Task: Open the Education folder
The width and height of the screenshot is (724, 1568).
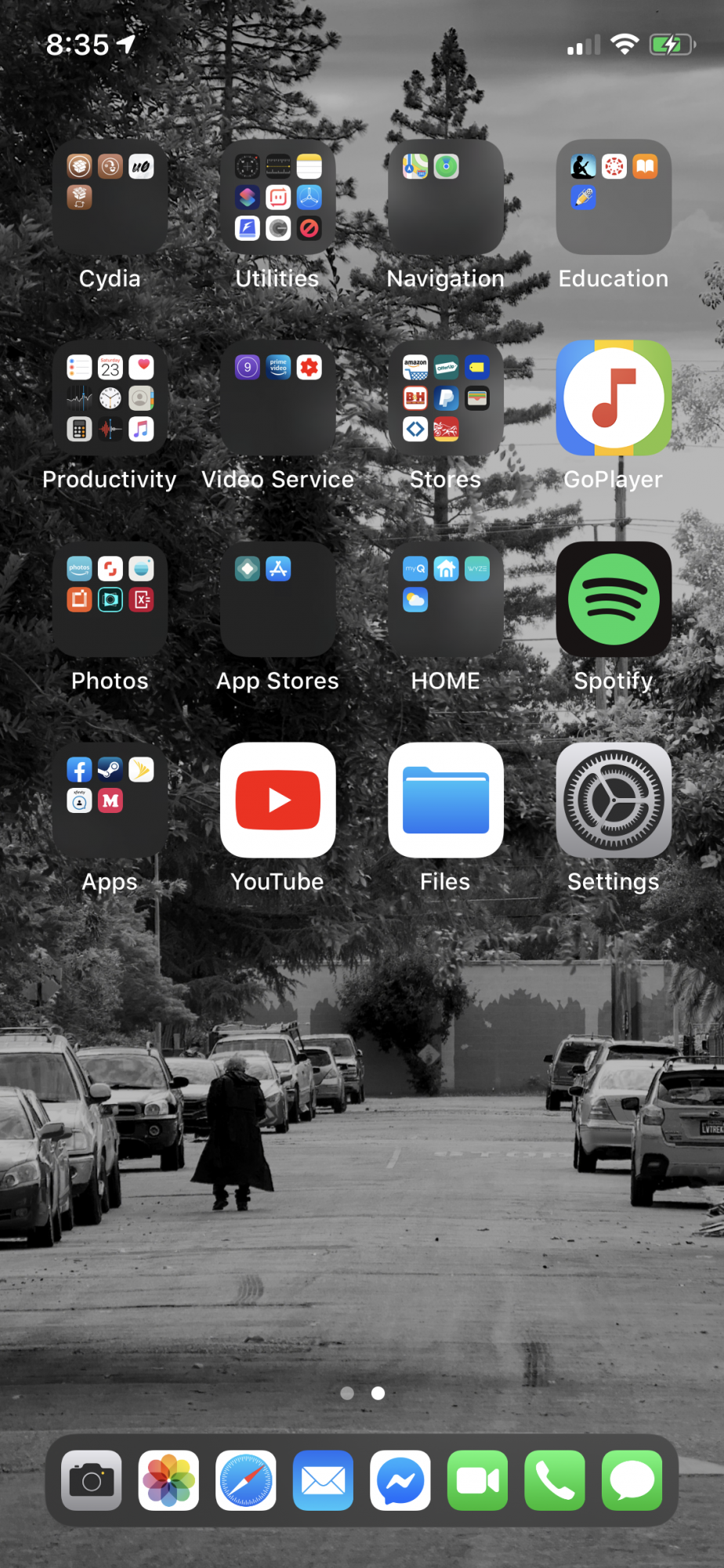Action: pyautogui.click(x=614, y=197)
